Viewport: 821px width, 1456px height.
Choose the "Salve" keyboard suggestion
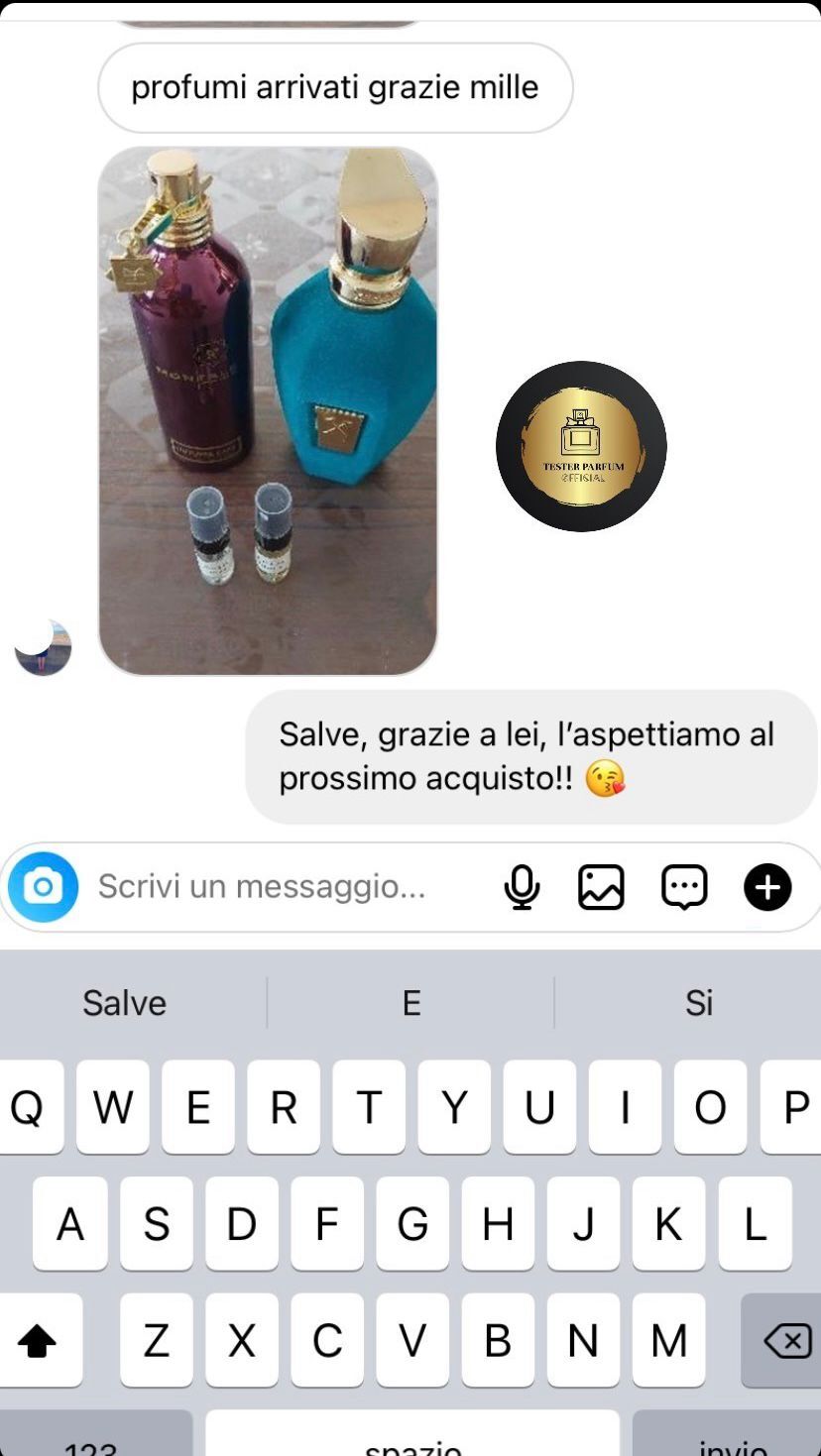pos(124,1003)
